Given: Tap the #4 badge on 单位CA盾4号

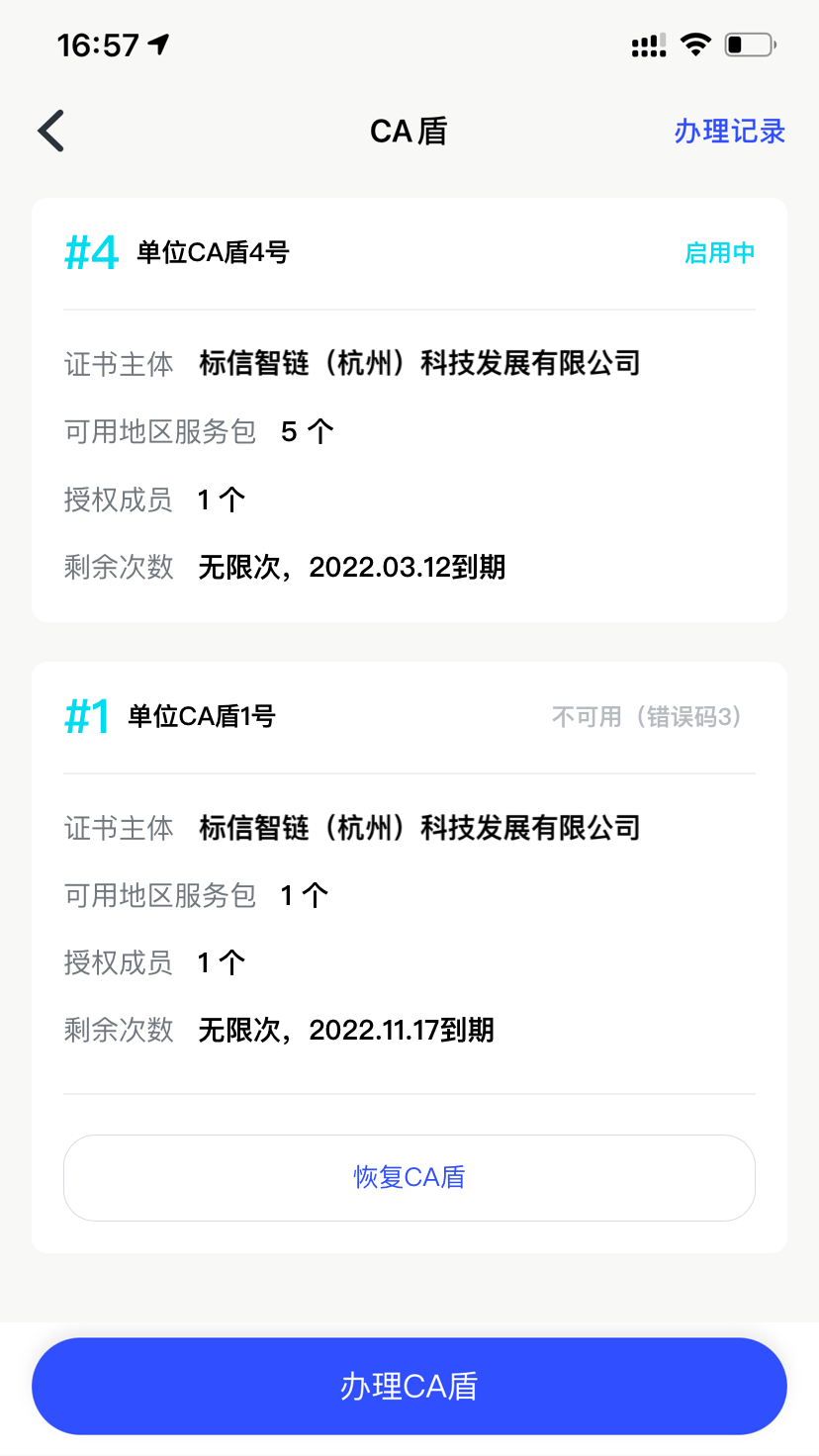Looking at the screenshot, I should 91,252.
